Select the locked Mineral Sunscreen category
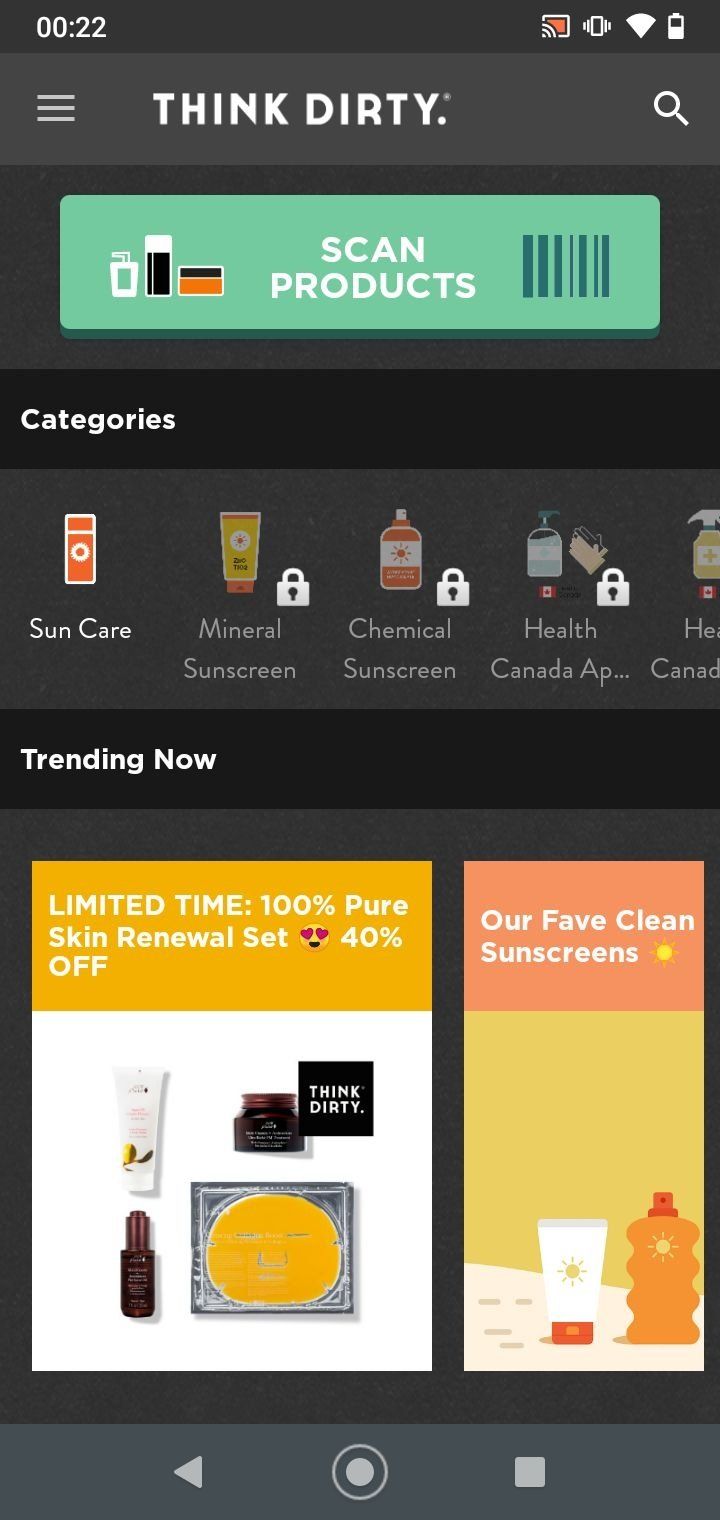This screenshot has width=720, height=1520. 240,592
